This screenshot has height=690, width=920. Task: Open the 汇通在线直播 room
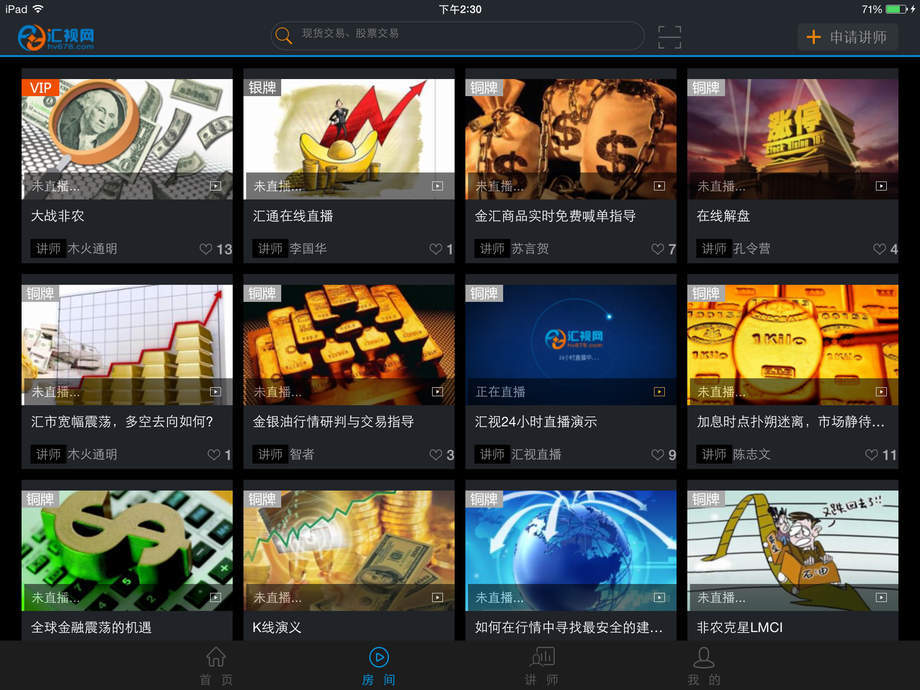point(349,166)
